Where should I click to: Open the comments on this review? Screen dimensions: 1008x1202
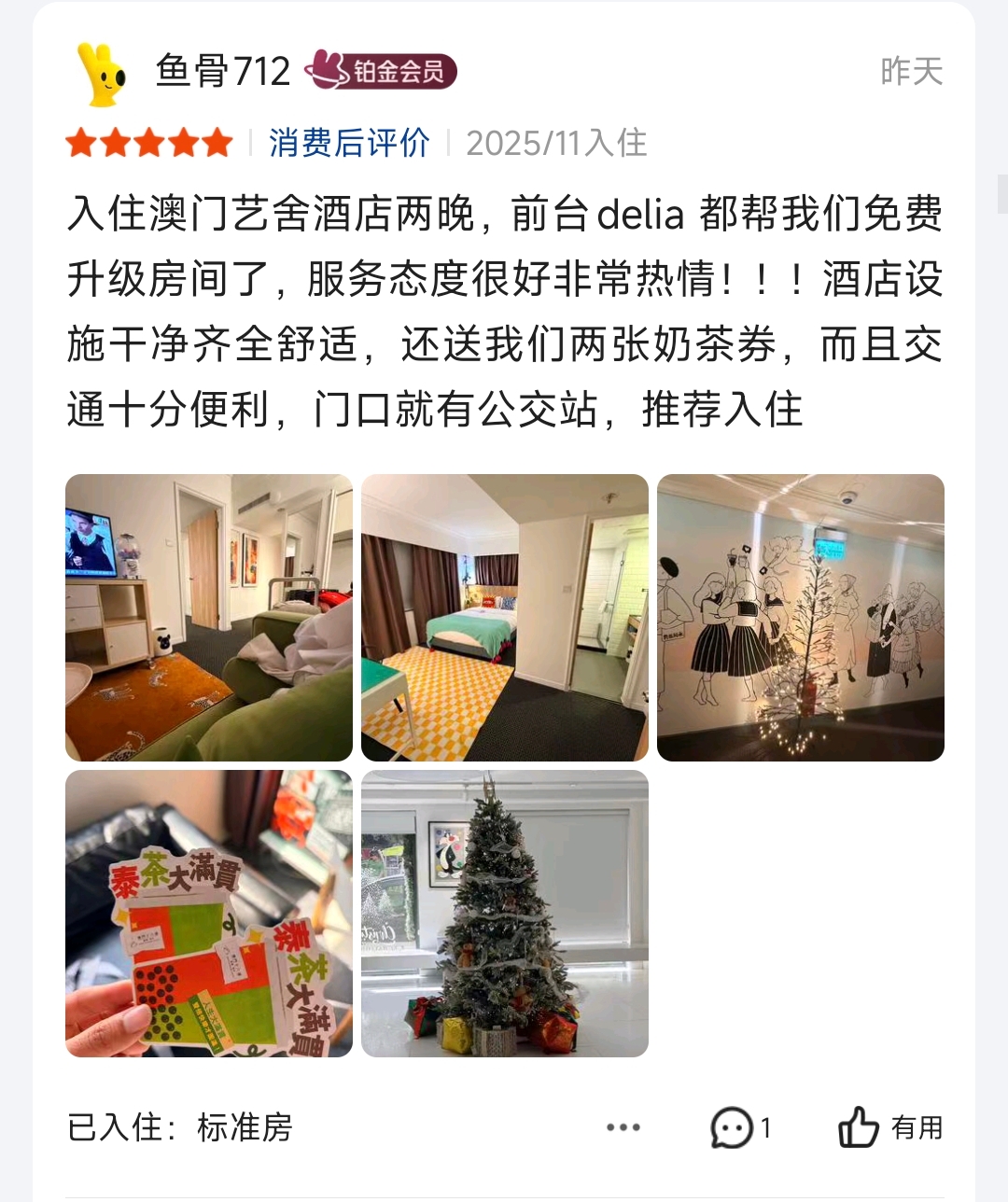(739, 1127)
